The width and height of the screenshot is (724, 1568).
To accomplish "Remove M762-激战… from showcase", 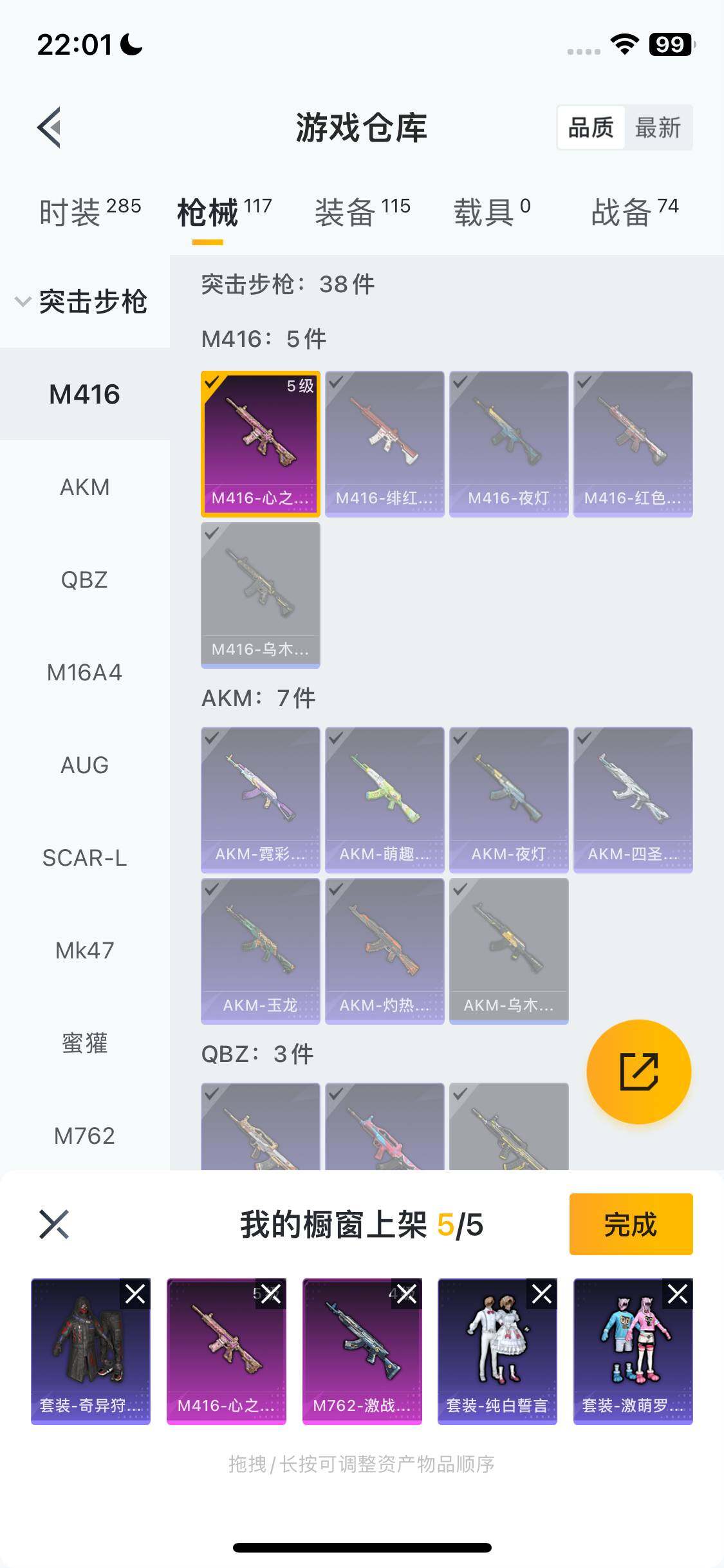I will (x=406, y=1294).
